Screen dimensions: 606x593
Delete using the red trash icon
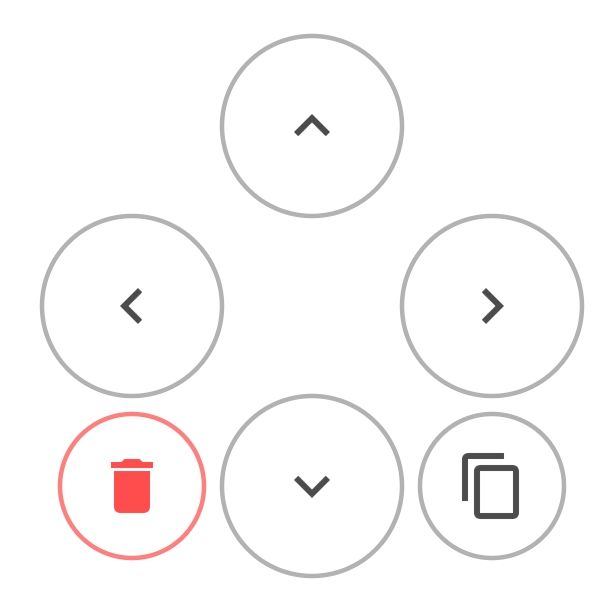pyautogui.click(x=132, y=486)
